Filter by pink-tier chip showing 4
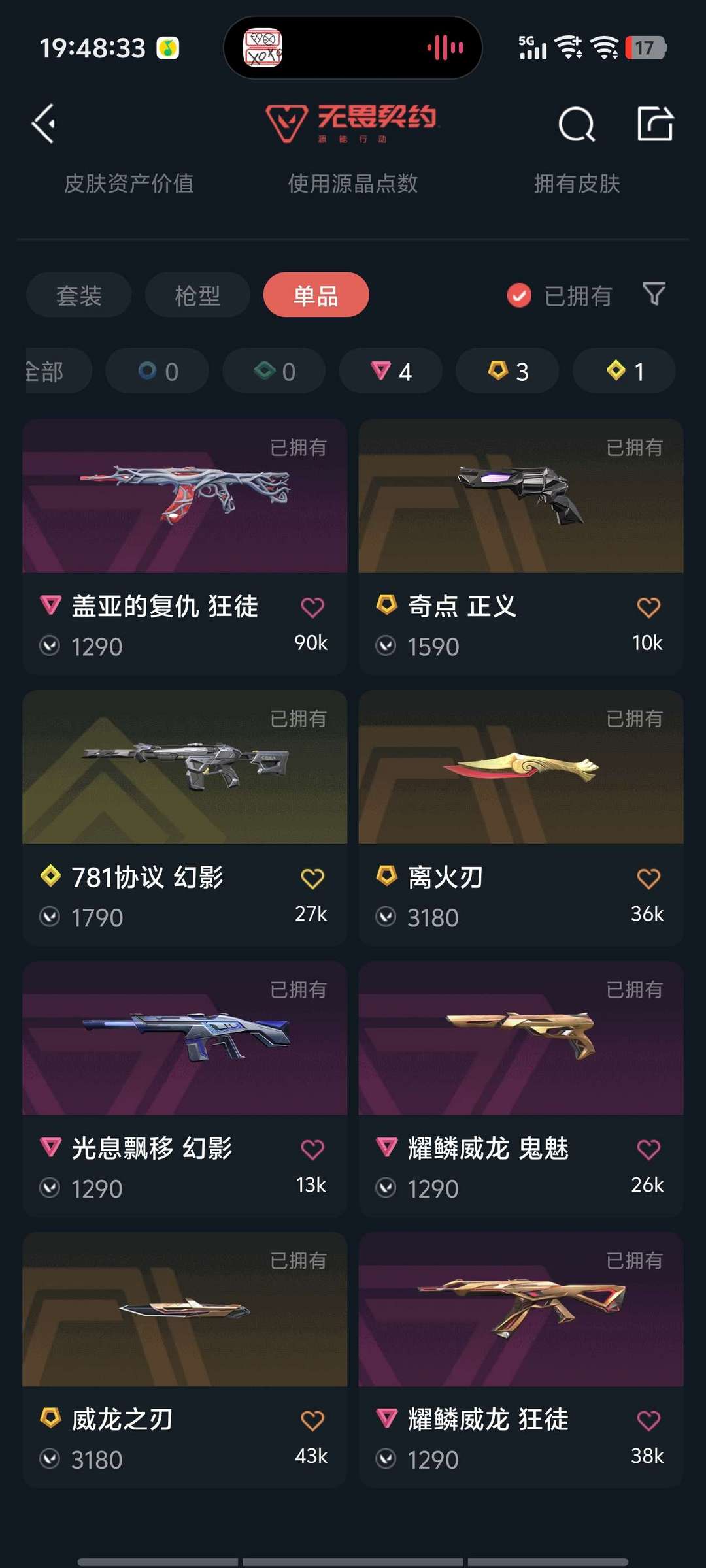This screenshot has width=706, height=1568. point(391,371)
